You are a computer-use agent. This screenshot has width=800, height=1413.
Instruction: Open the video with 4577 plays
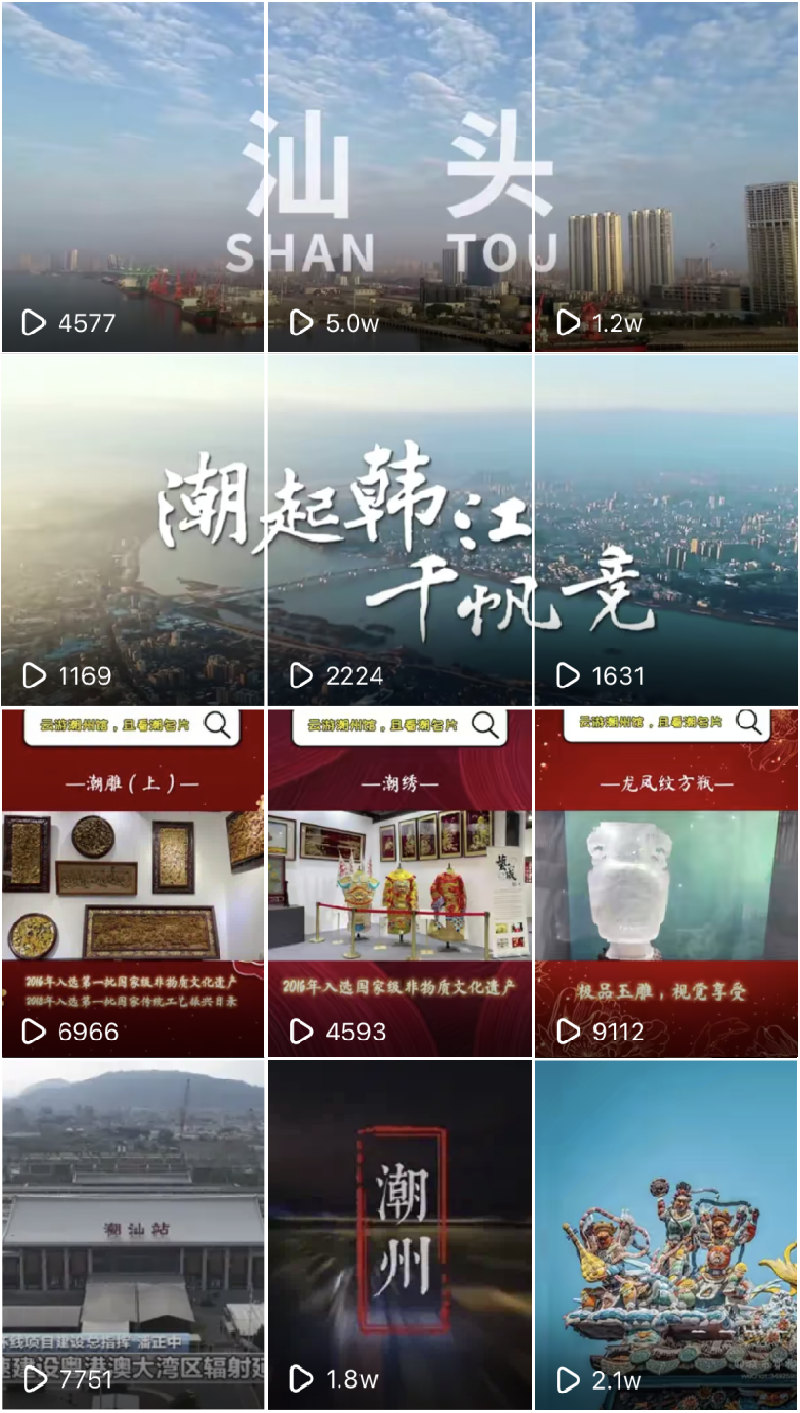point(133,177)
